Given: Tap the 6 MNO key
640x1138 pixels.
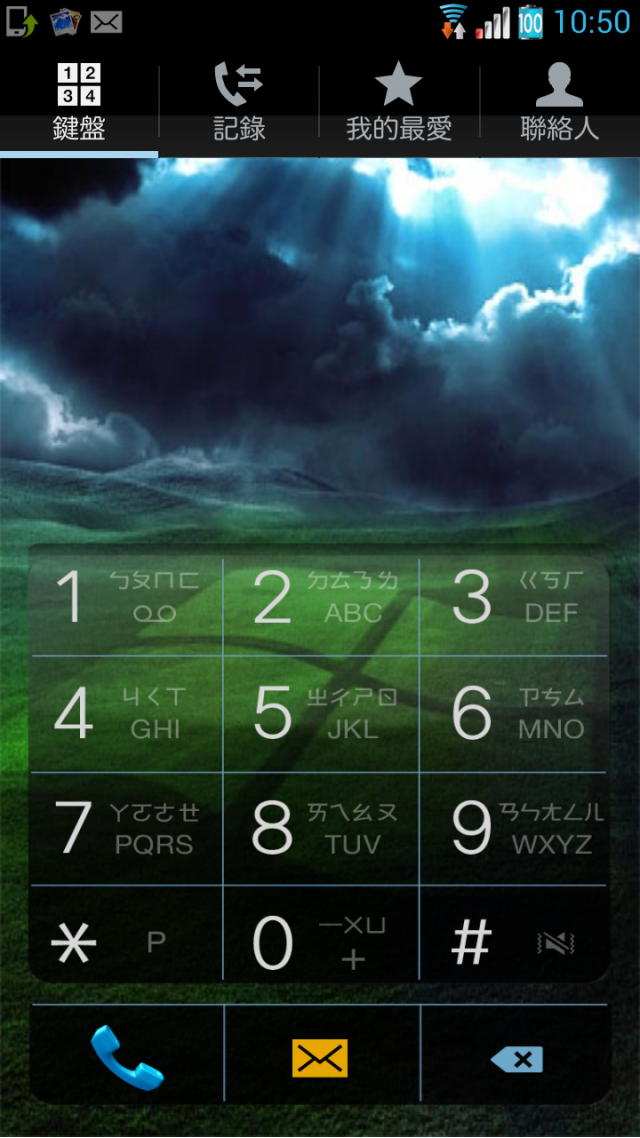Looking at the screenshot, I should click(x=514, y=713).
